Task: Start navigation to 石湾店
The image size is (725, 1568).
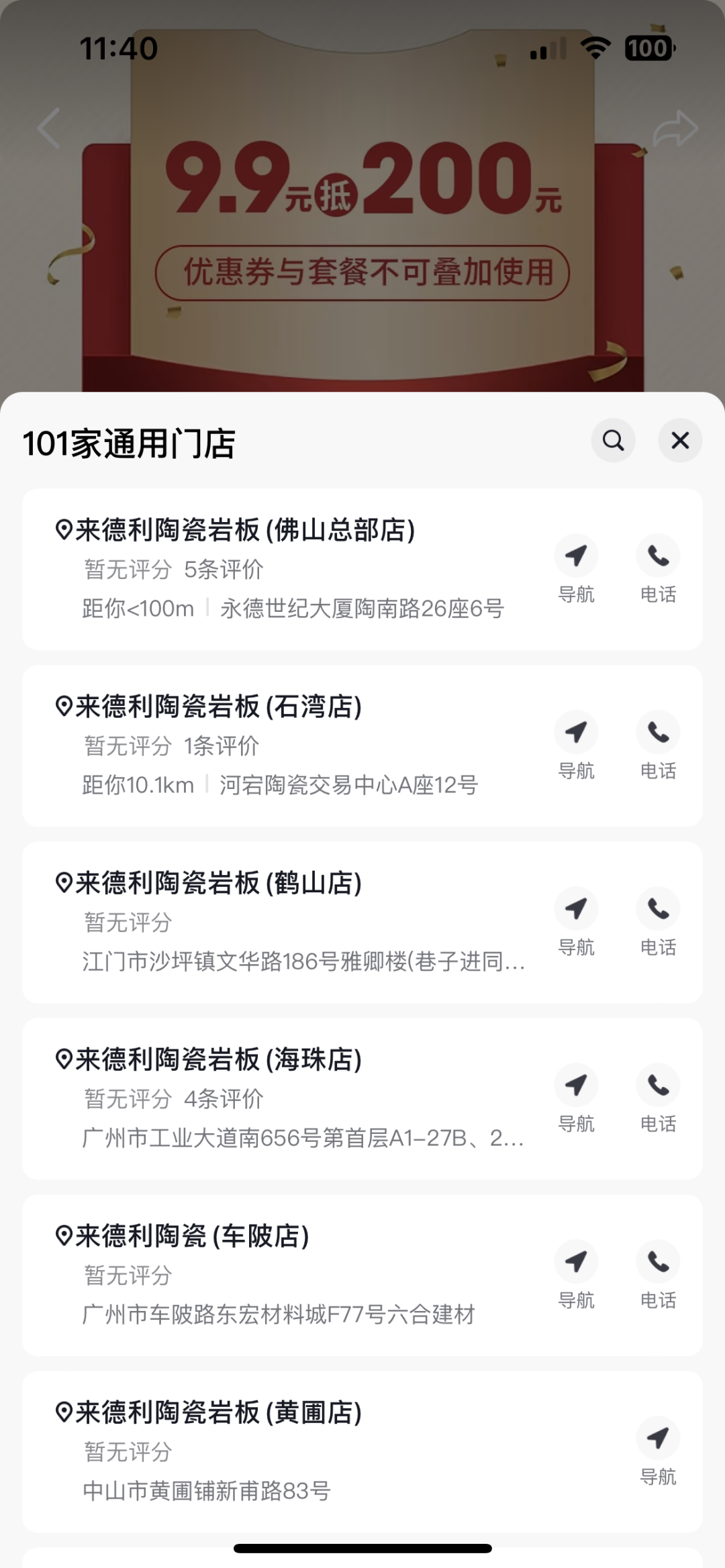Action: (576, 745)
